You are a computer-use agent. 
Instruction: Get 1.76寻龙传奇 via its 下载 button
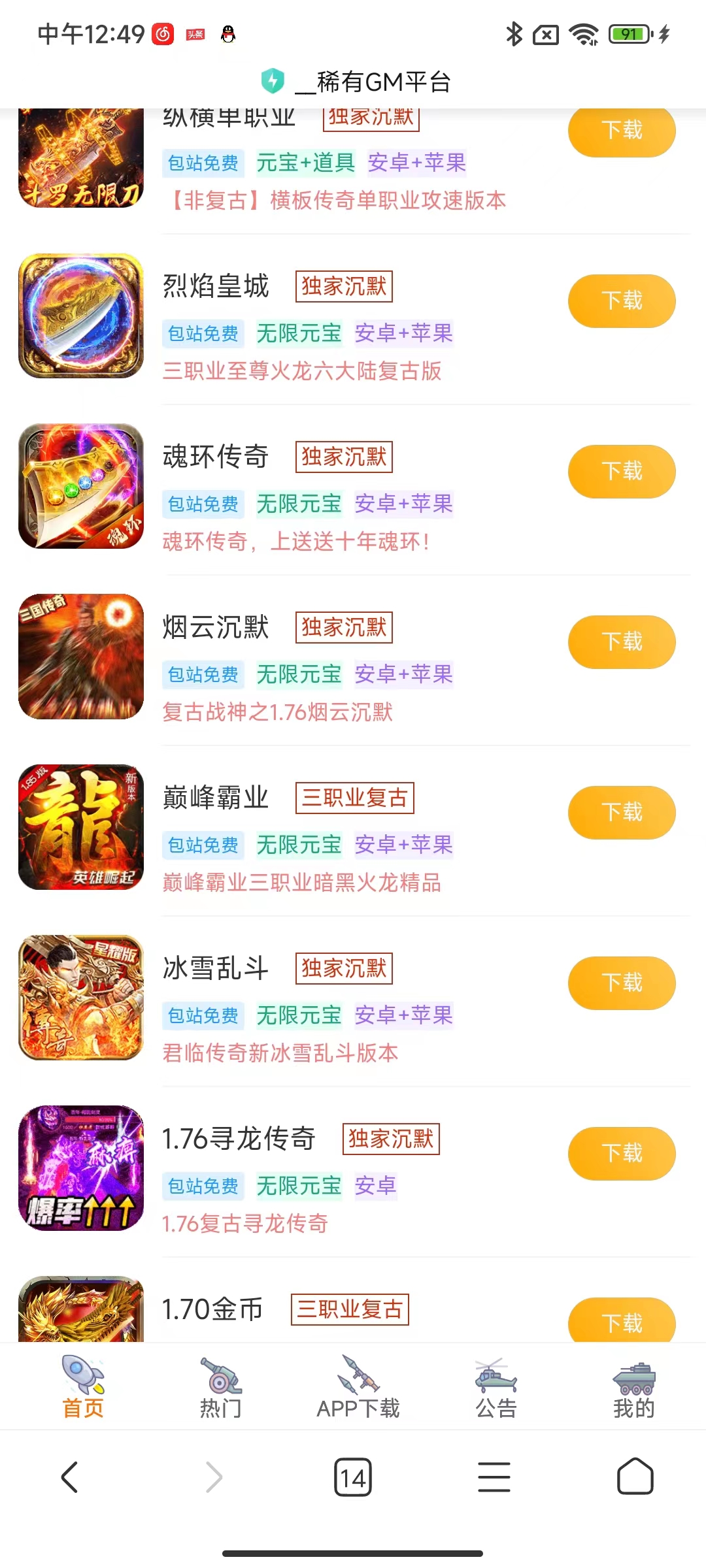click(622, 1153)
